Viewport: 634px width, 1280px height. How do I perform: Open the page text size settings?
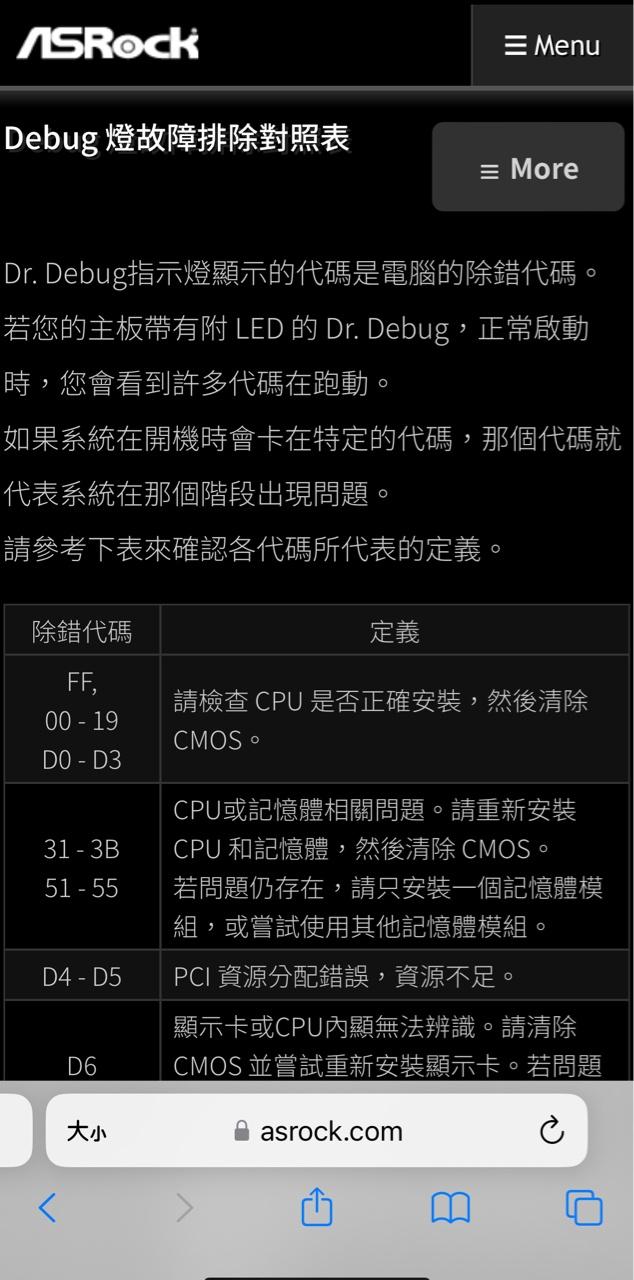coord(86,1131)
